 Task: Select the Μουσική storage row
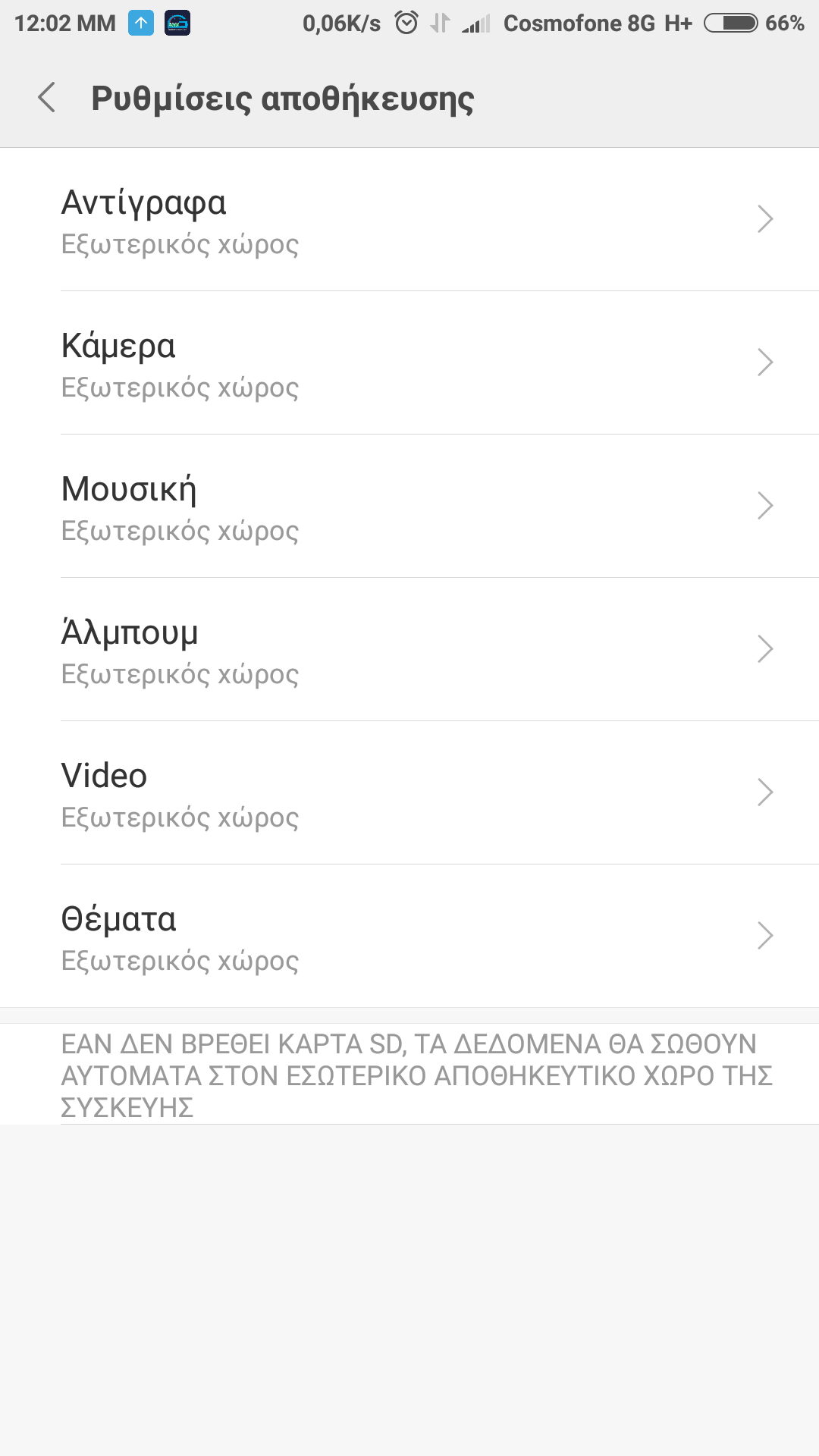coord(409,507)
